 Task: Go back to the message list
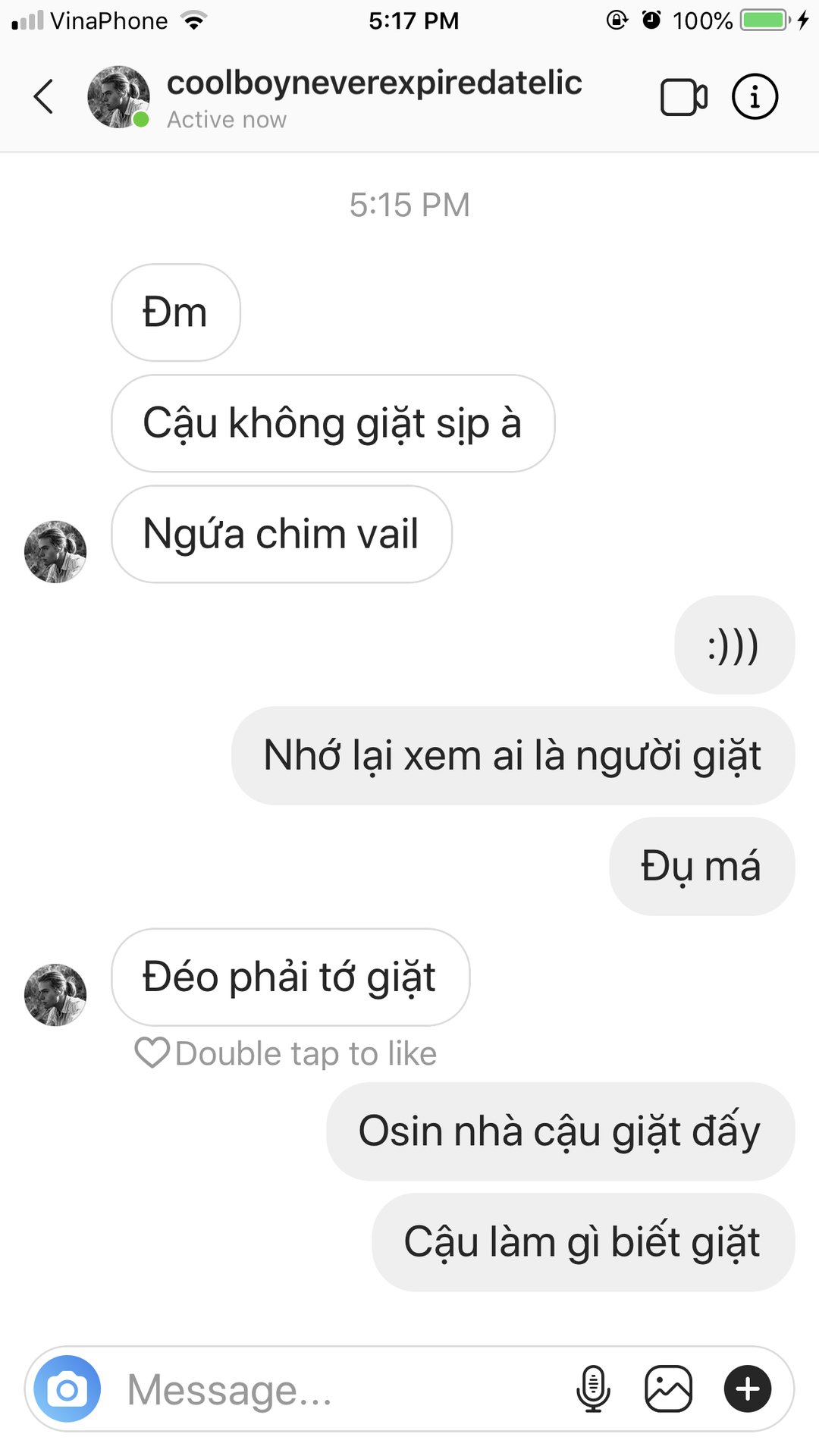pyautogui.click(x=44, y=97)
